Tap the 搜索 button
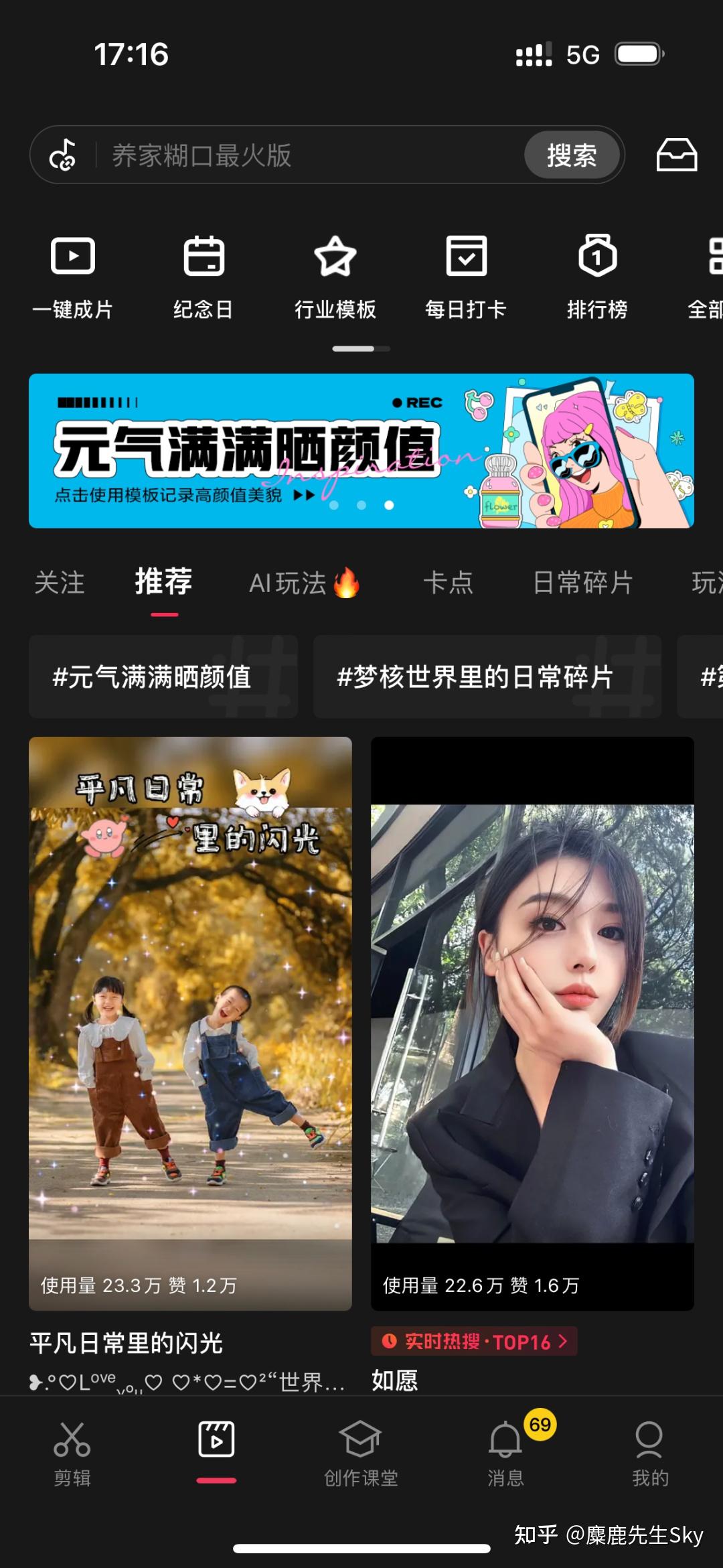The width and height of the screenshot is (723, 1568). tap(571, 155)
